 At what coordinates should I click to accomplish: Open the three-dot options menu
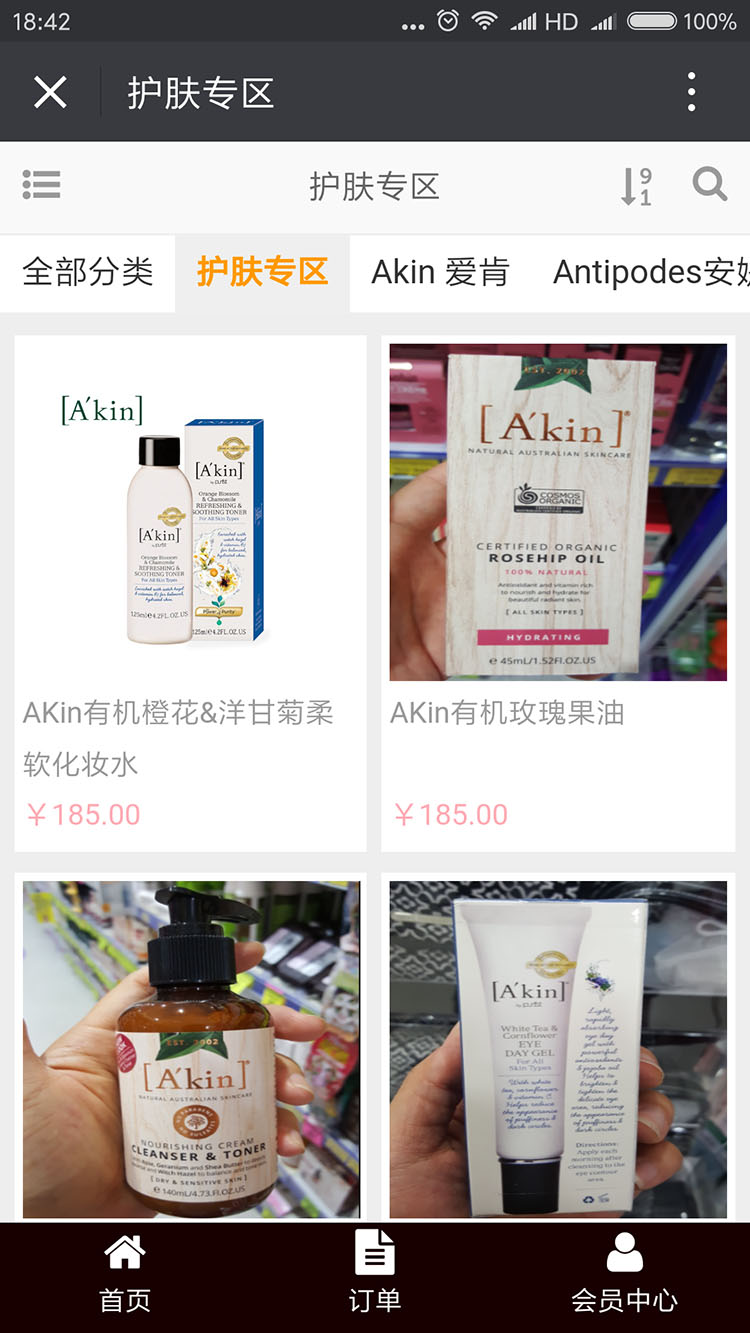[690, 91]
